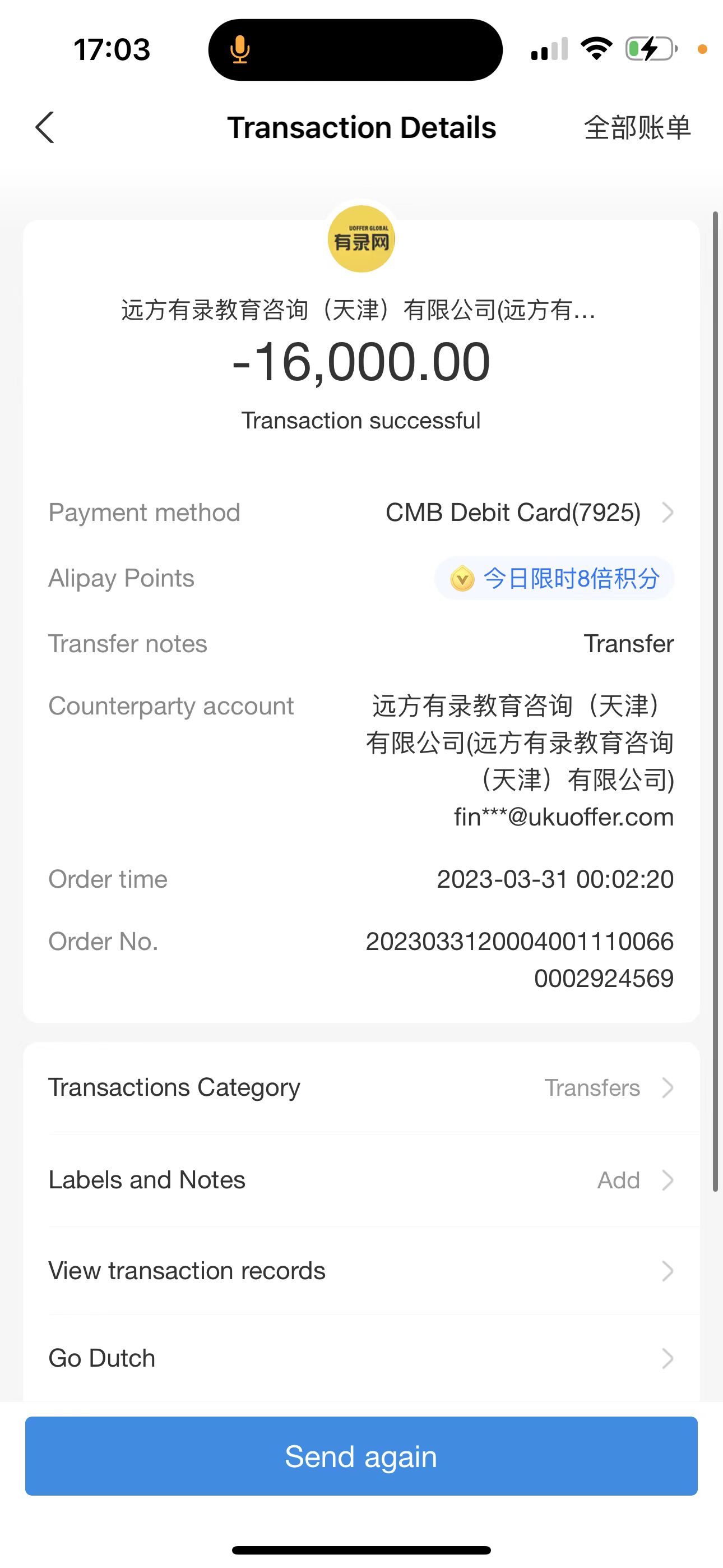Open the CMB Debit Card payment method
This screenshot has width=723, height=1568.
click(529, 513)
